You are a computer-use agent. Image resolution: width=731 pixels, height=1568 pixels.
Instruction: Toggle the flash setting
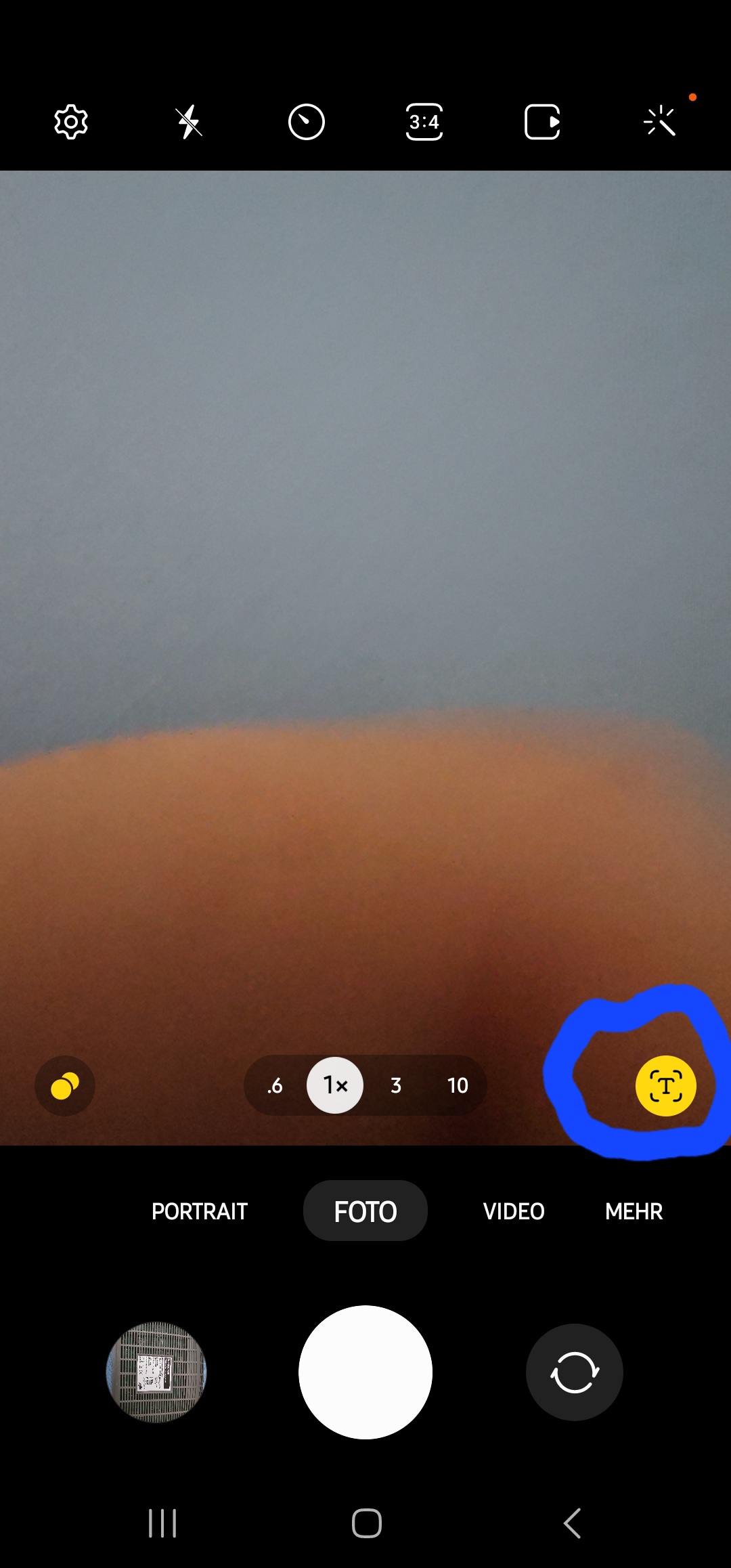point(189,123)
